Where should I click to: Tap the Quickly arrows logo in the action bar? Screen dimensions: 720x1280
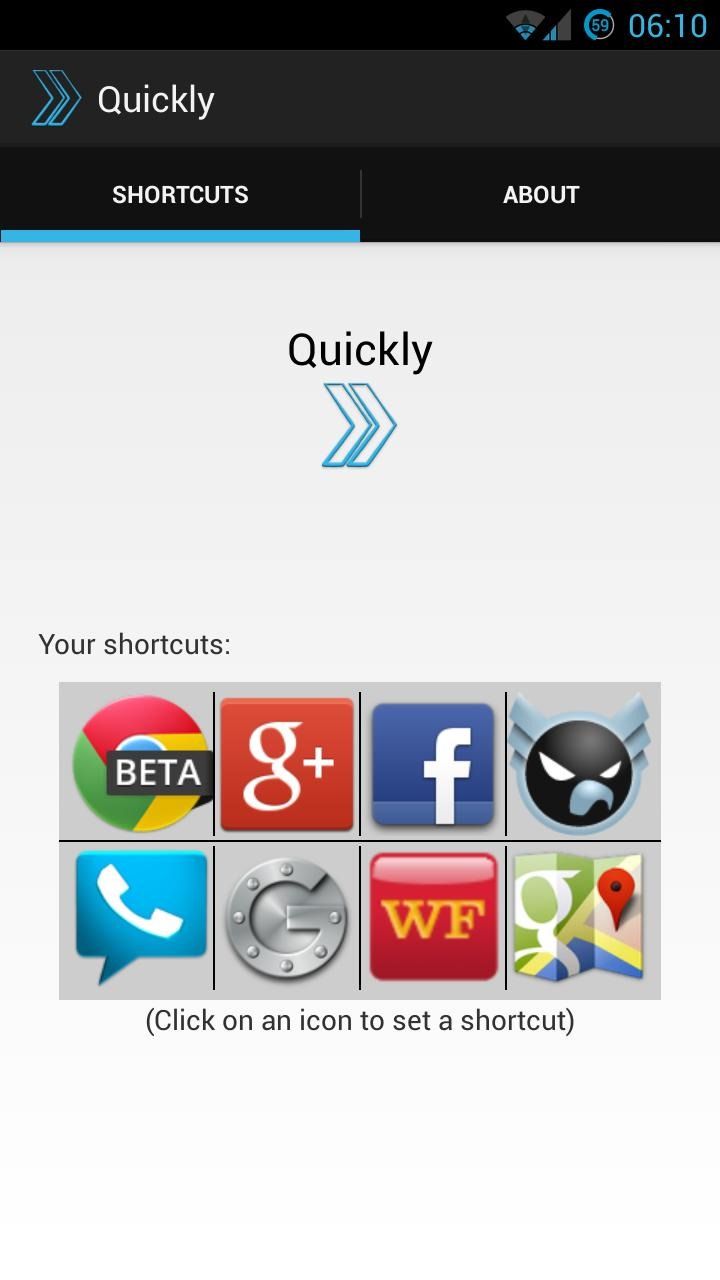coord(56,97)
